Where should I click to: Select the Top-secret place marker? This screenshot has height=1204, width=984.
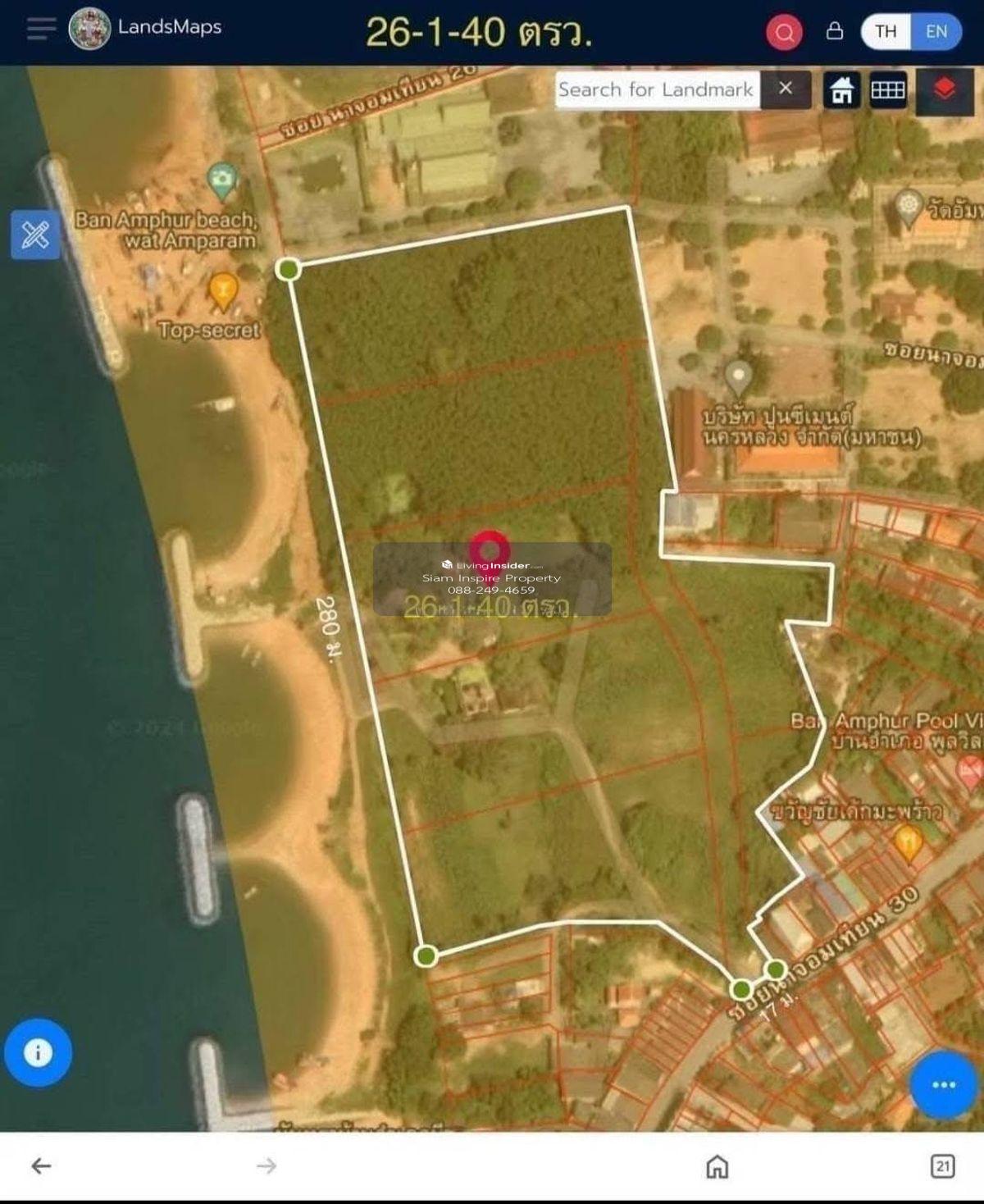click(x=223, y=290)
